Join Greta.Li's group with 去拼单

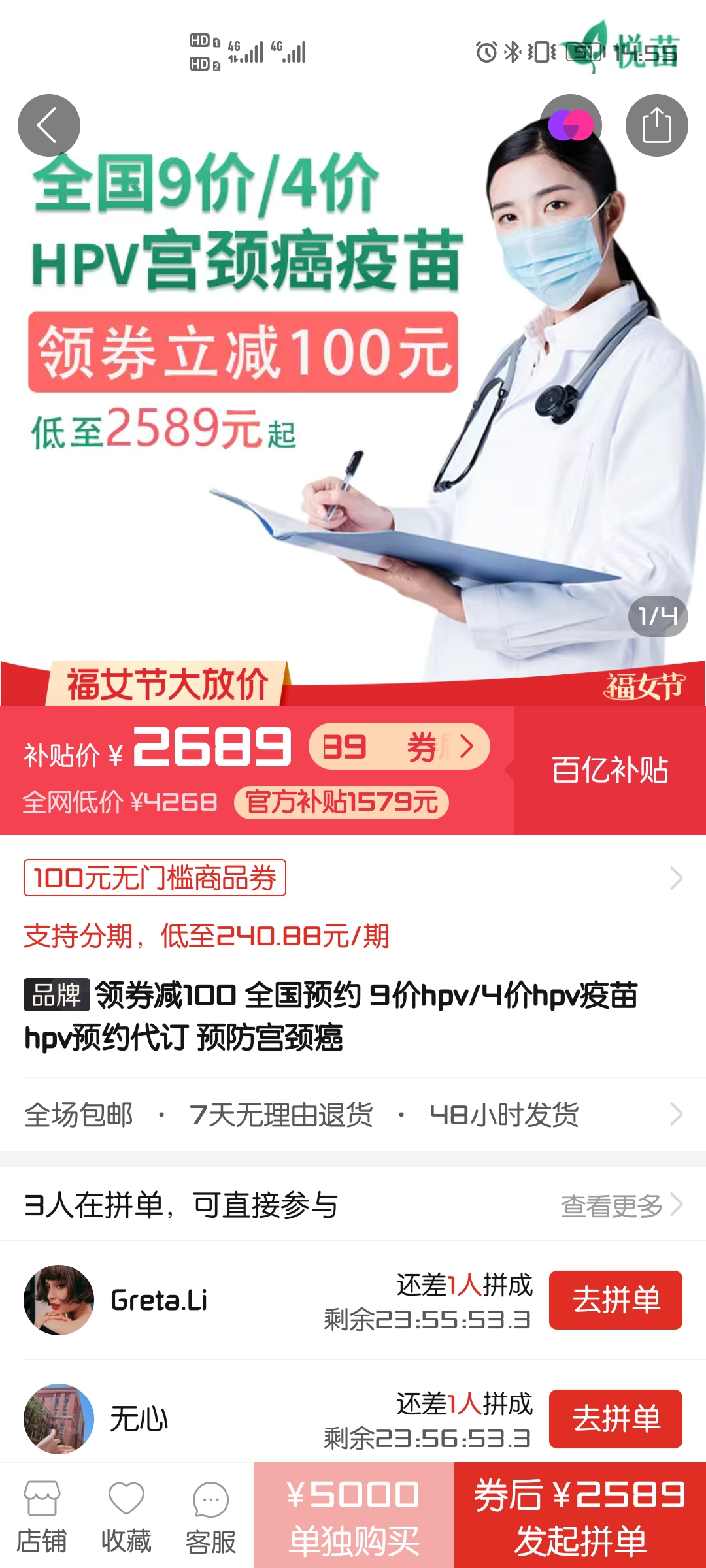615,1300
